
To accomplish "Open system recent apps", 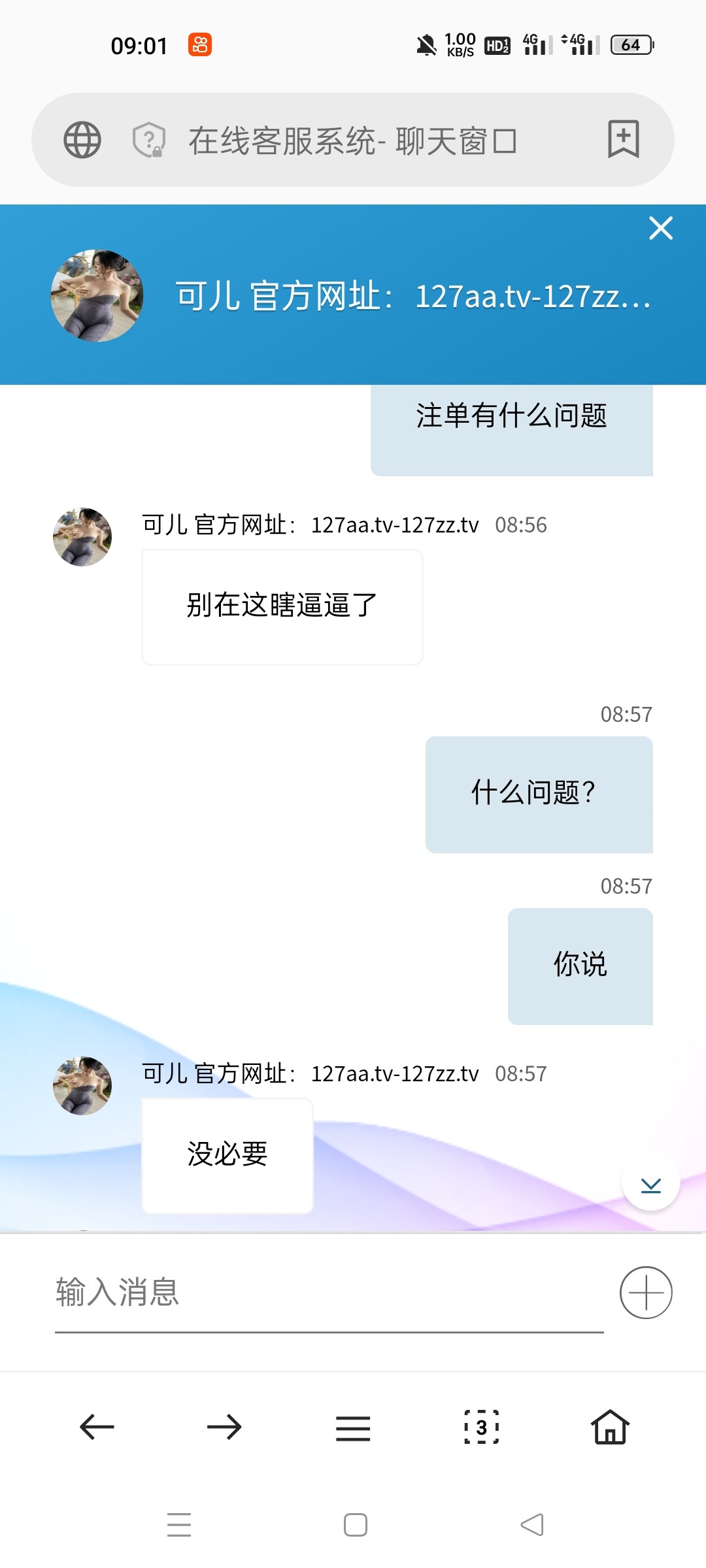I will (178, 1525).
